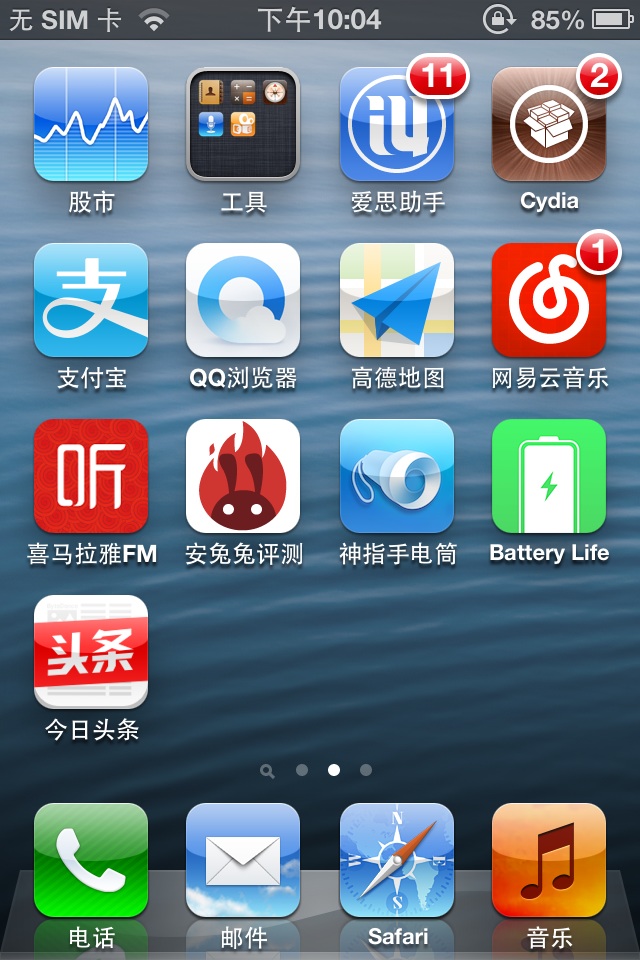Open 神指手电筒 flashlight app

tap(397, 476)
